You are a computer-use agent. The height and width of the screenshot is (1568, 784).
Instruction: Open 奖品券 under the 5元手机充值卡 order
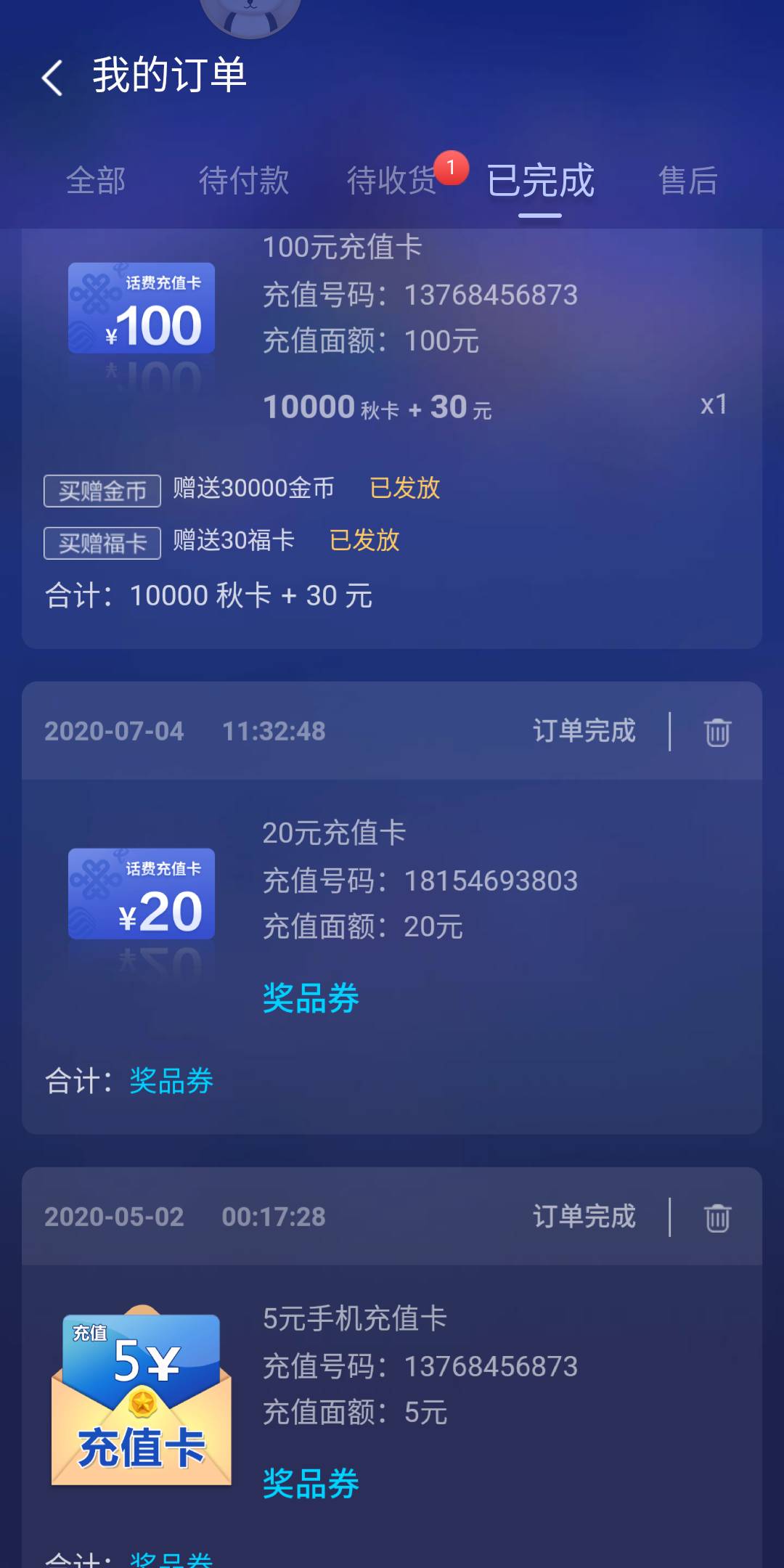tap(311, 1482)
